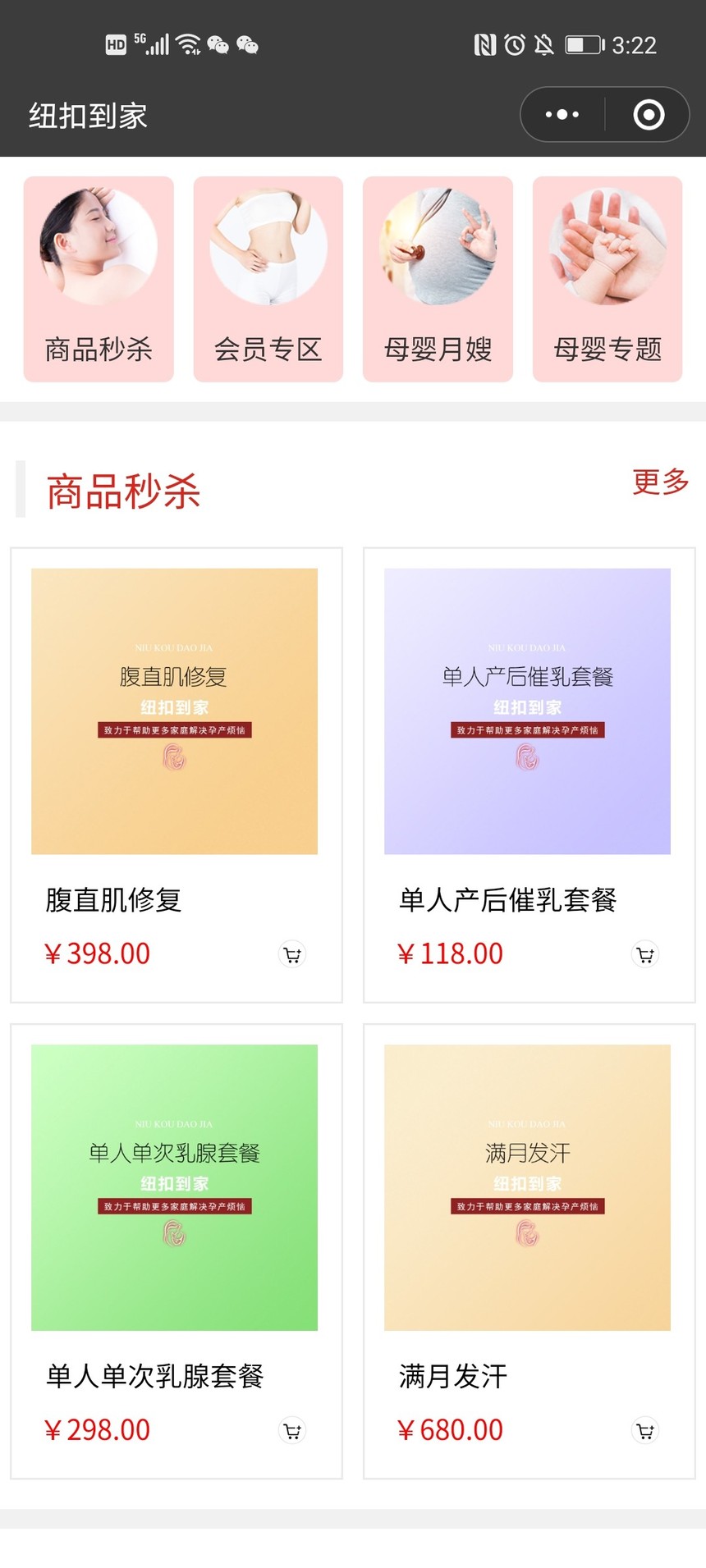Image resolution: width=706 pixels, height=1568 pixels.
Task: Open the 单人单次乳腺套餐 product card
Action: click(176, 1250)
